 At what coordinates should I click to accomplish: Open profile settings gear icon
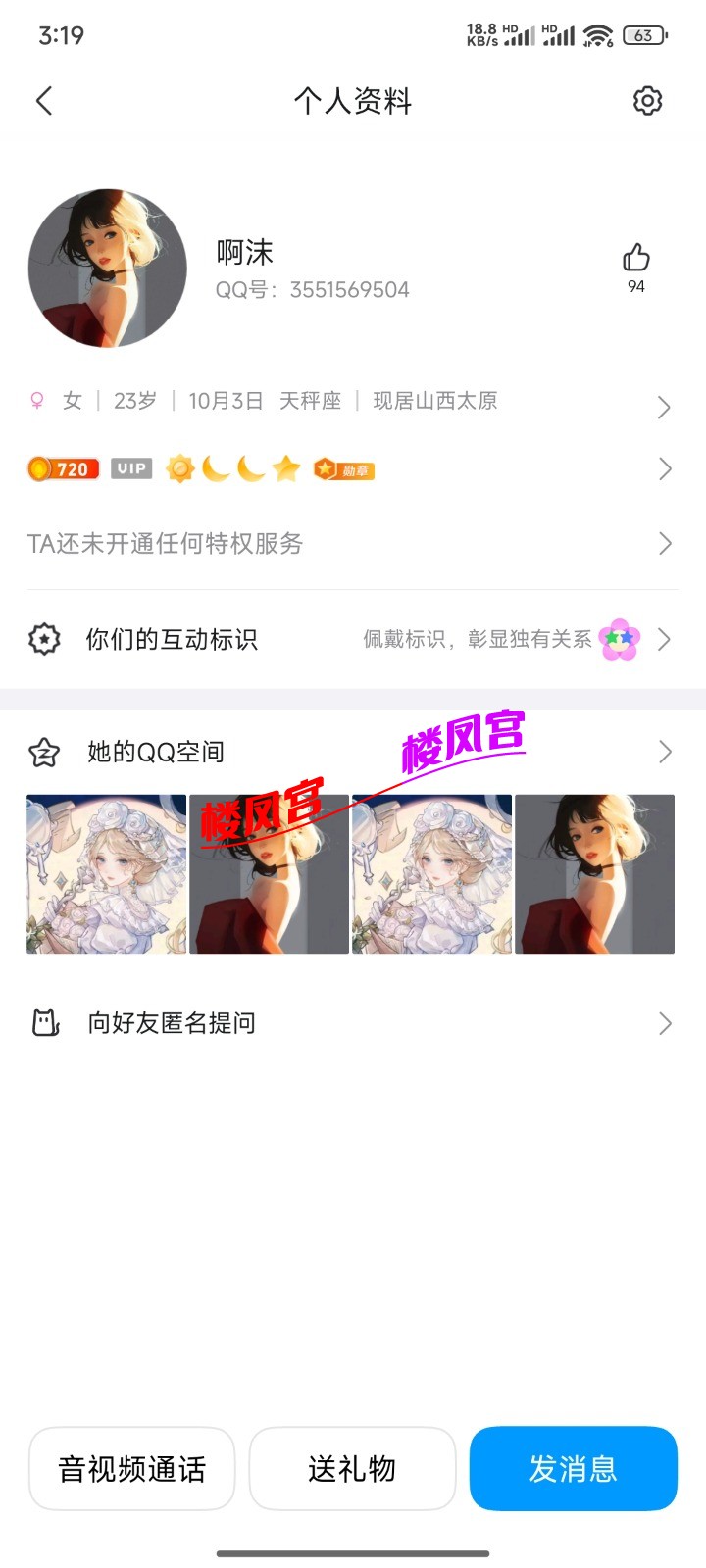point(647,101)
